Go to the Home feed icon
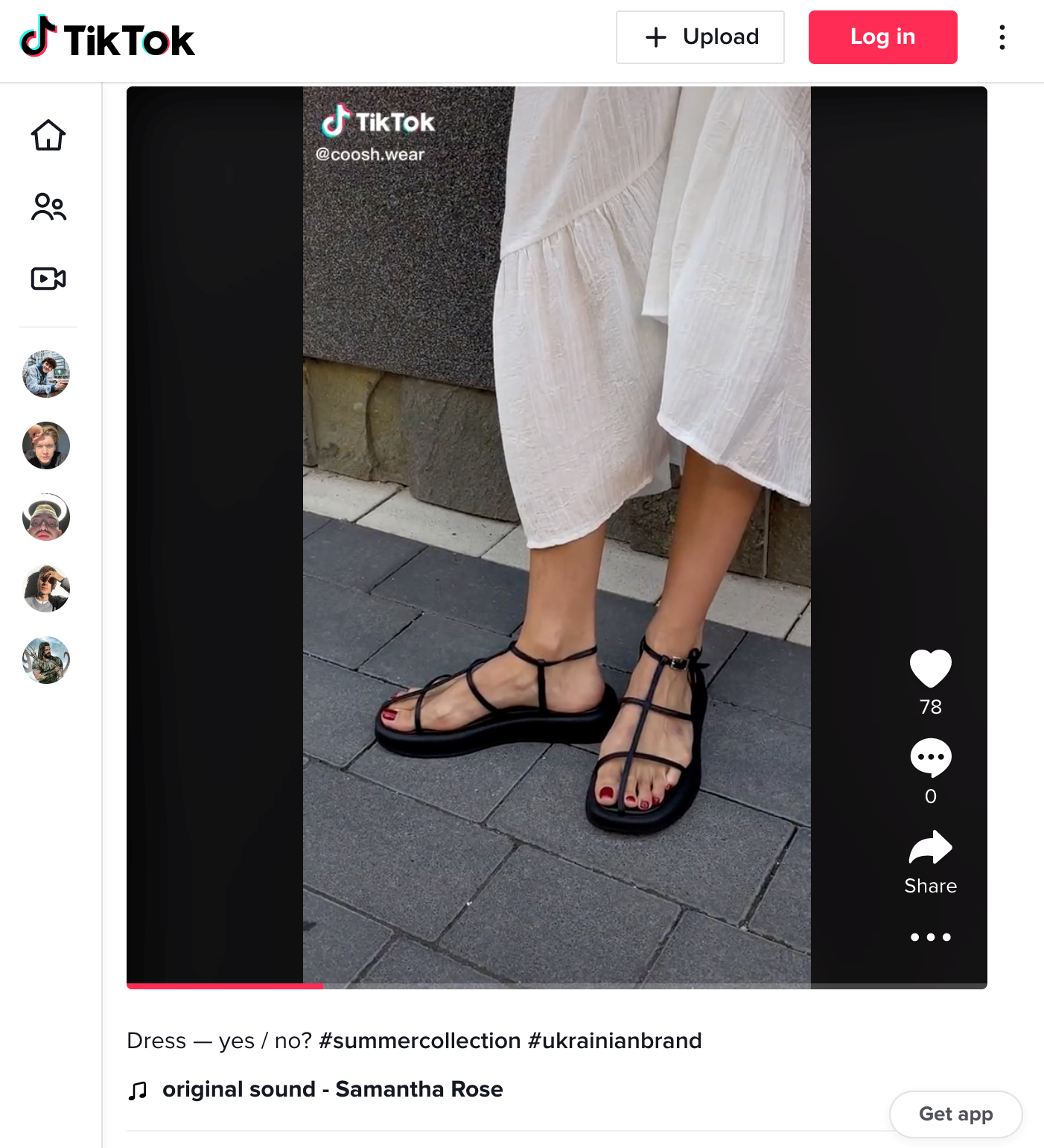Image resolution: width=1044 pixels, height=1148 pixels. (x=48, y=136)
